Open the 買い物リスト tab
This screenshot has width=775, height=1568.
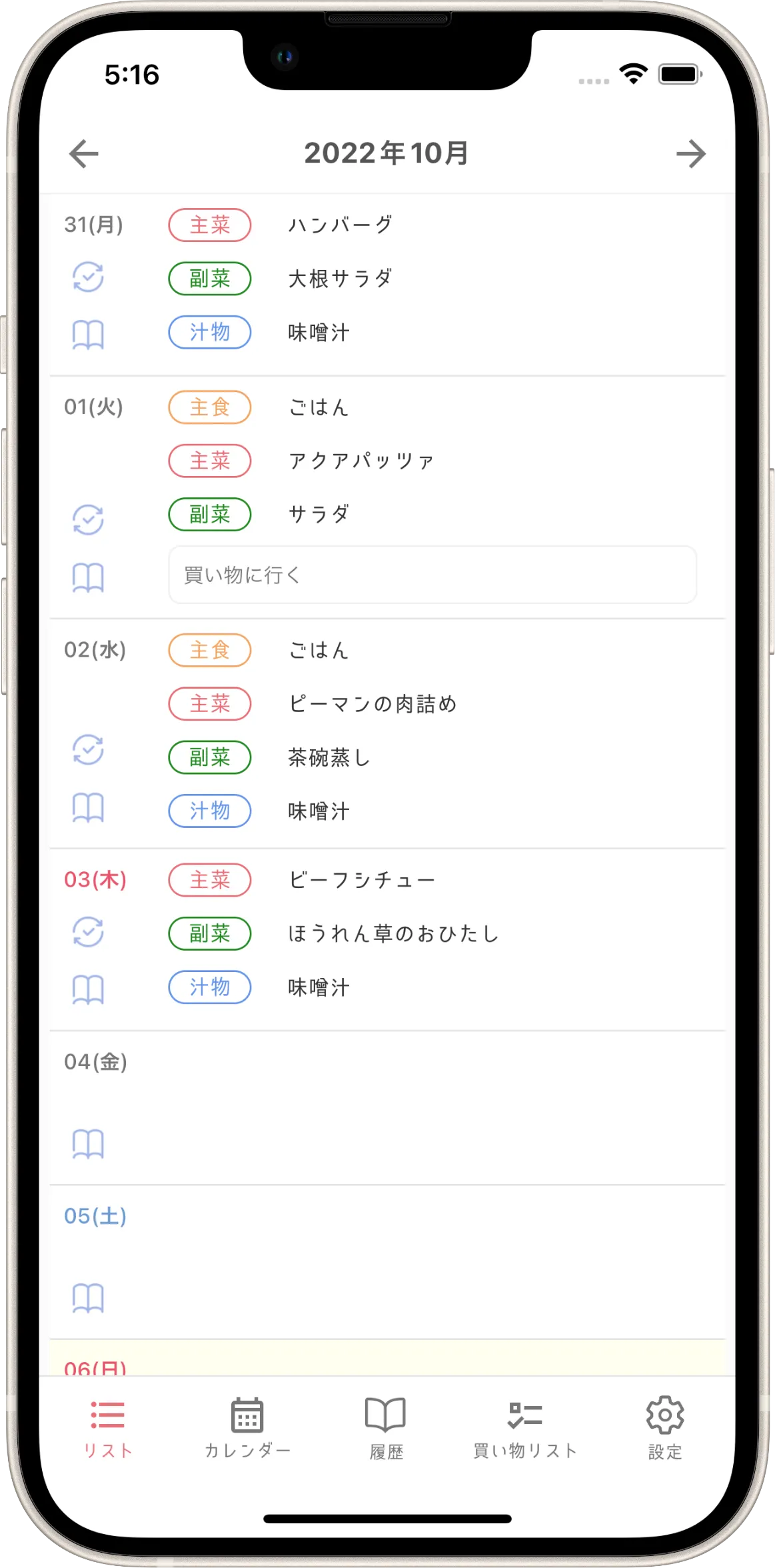(525, 1428)
